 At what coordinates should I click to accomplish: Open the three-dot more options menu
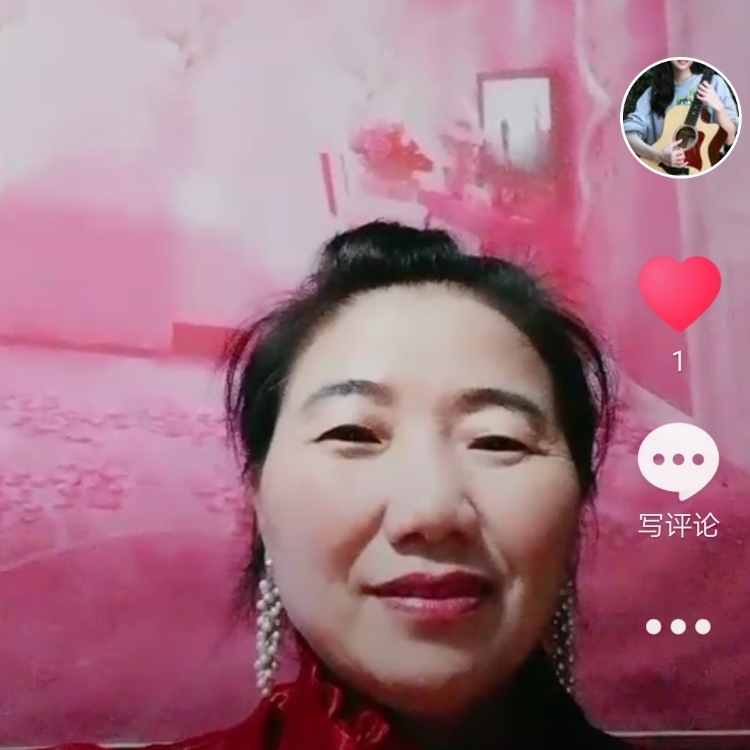coord(678,627)
